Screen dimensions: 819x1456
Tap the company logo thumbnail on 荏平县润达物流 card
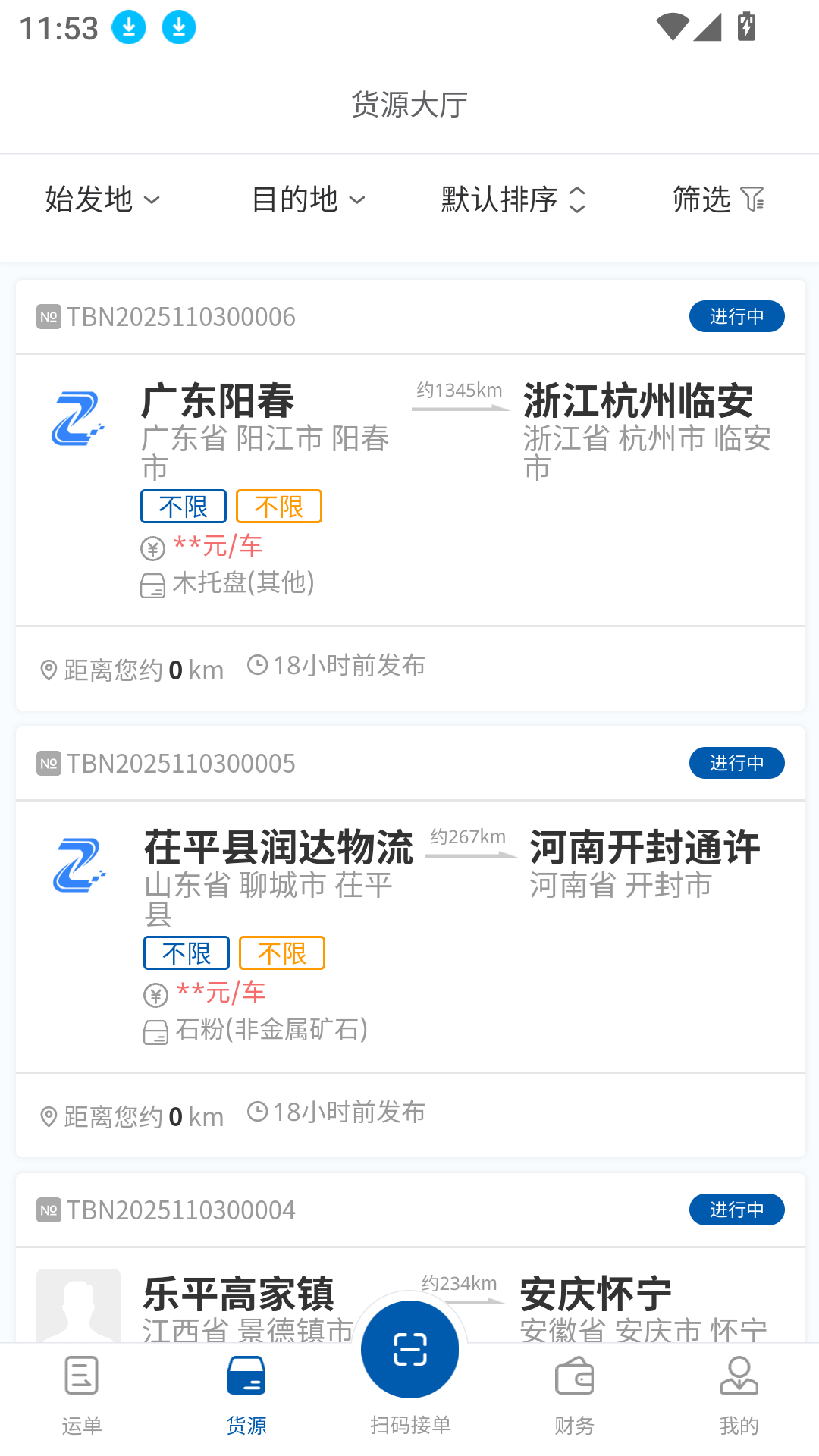point(77,861)
